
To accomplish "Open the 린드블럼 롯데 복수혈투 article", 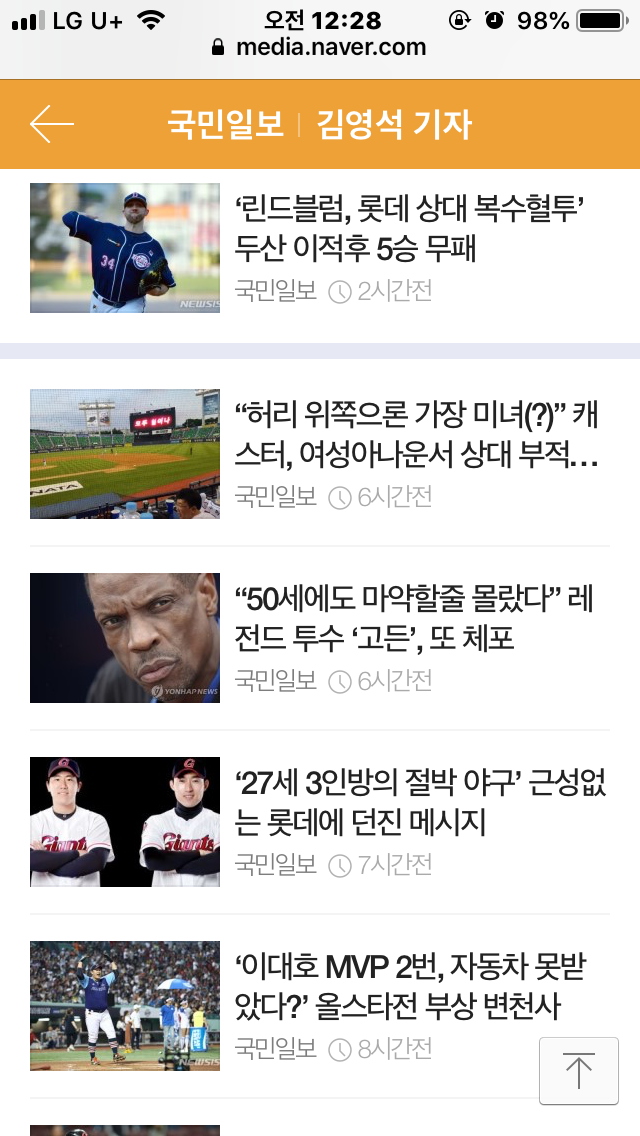I will tap(408, 229).
